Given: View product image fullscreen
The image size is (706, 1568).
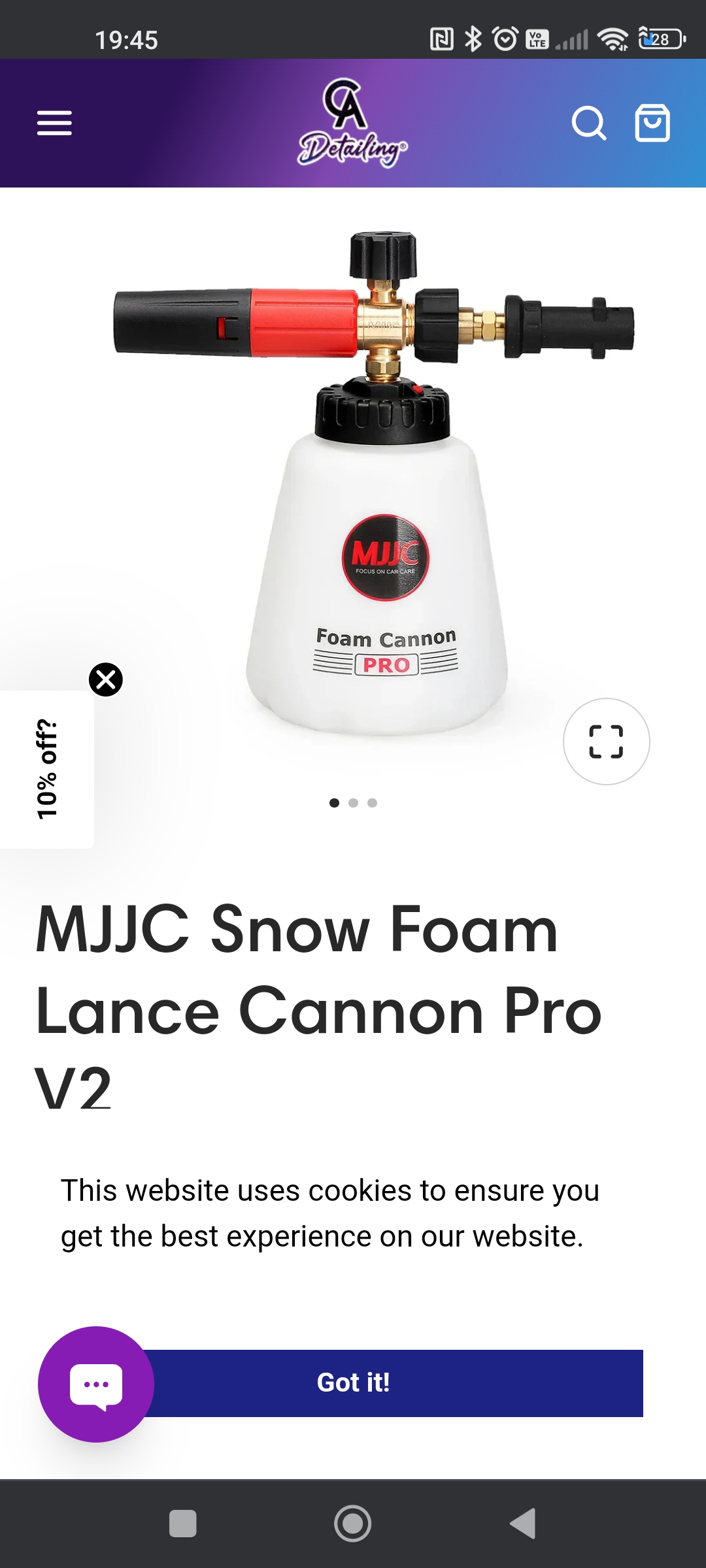Looking at the screenshot, I should (606, 742).
